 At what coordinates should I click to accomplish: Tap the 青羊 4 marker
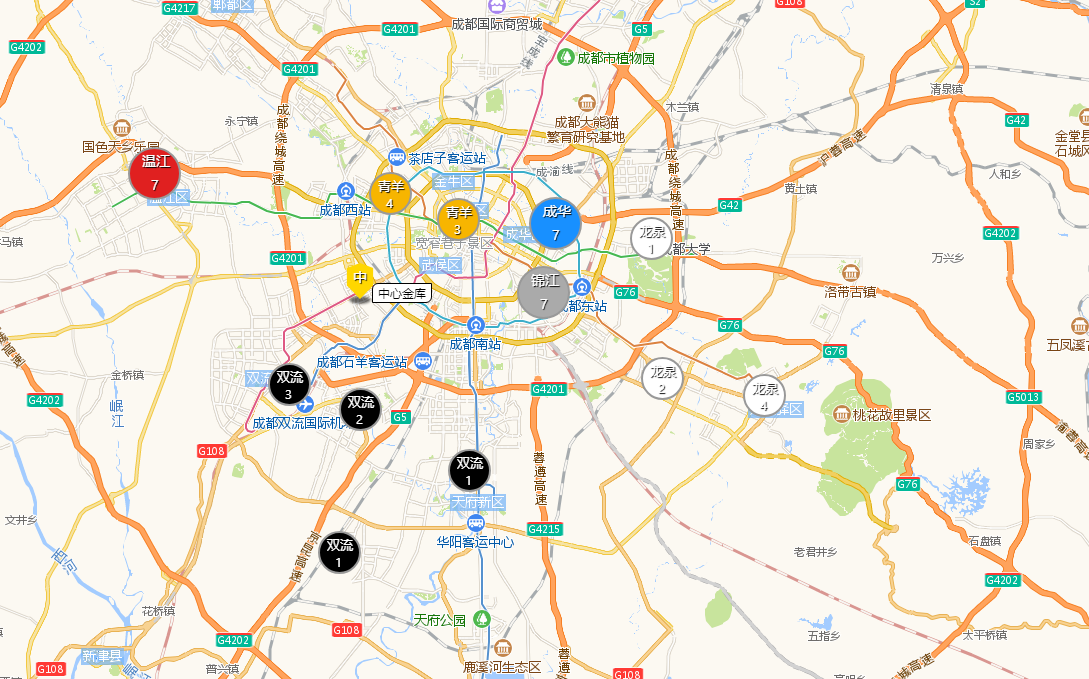point(389,193)
